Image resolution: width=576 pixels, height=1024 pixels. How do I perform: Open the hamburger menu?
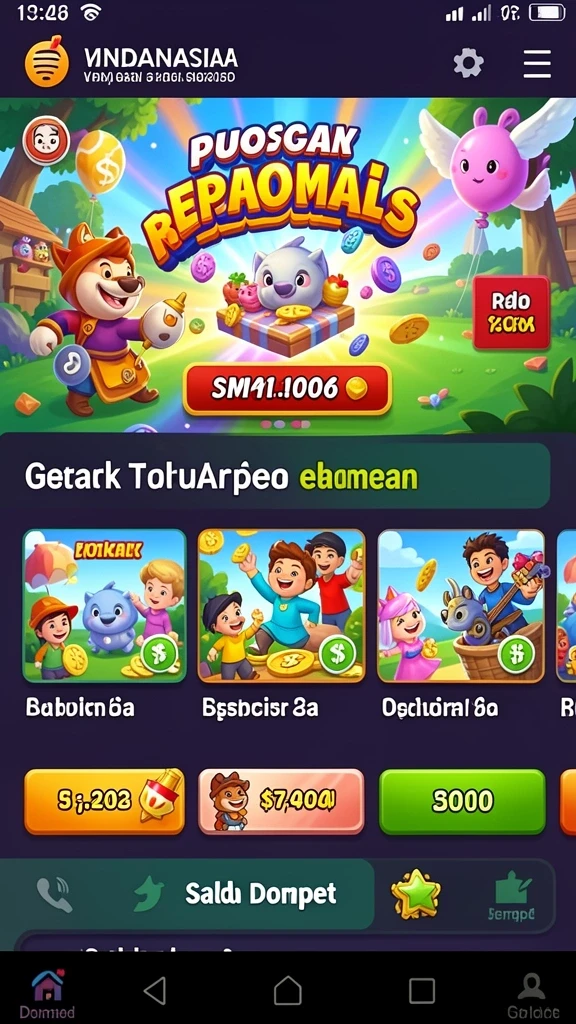tap(537, 64)
